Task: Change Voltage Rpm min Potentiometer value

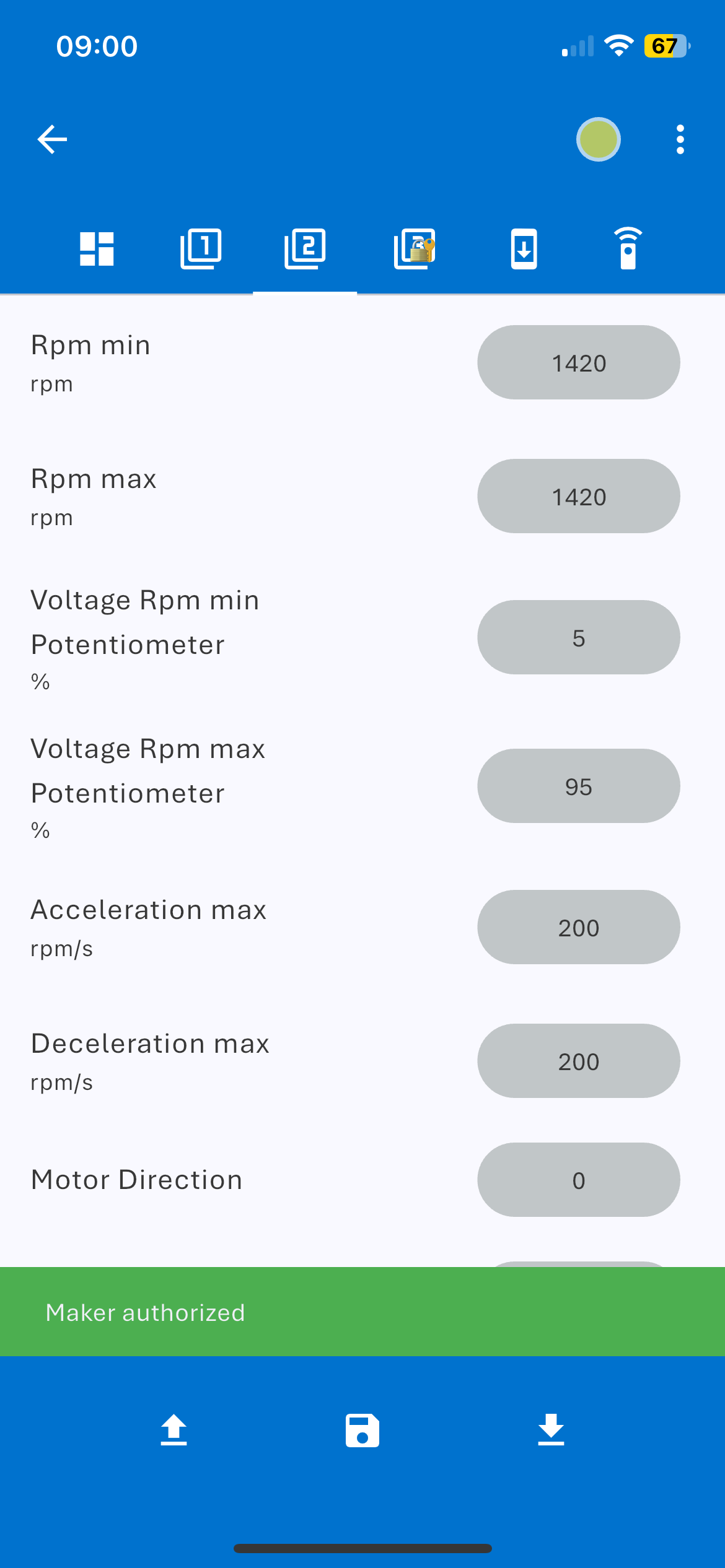Action: (x=579, y=637)
